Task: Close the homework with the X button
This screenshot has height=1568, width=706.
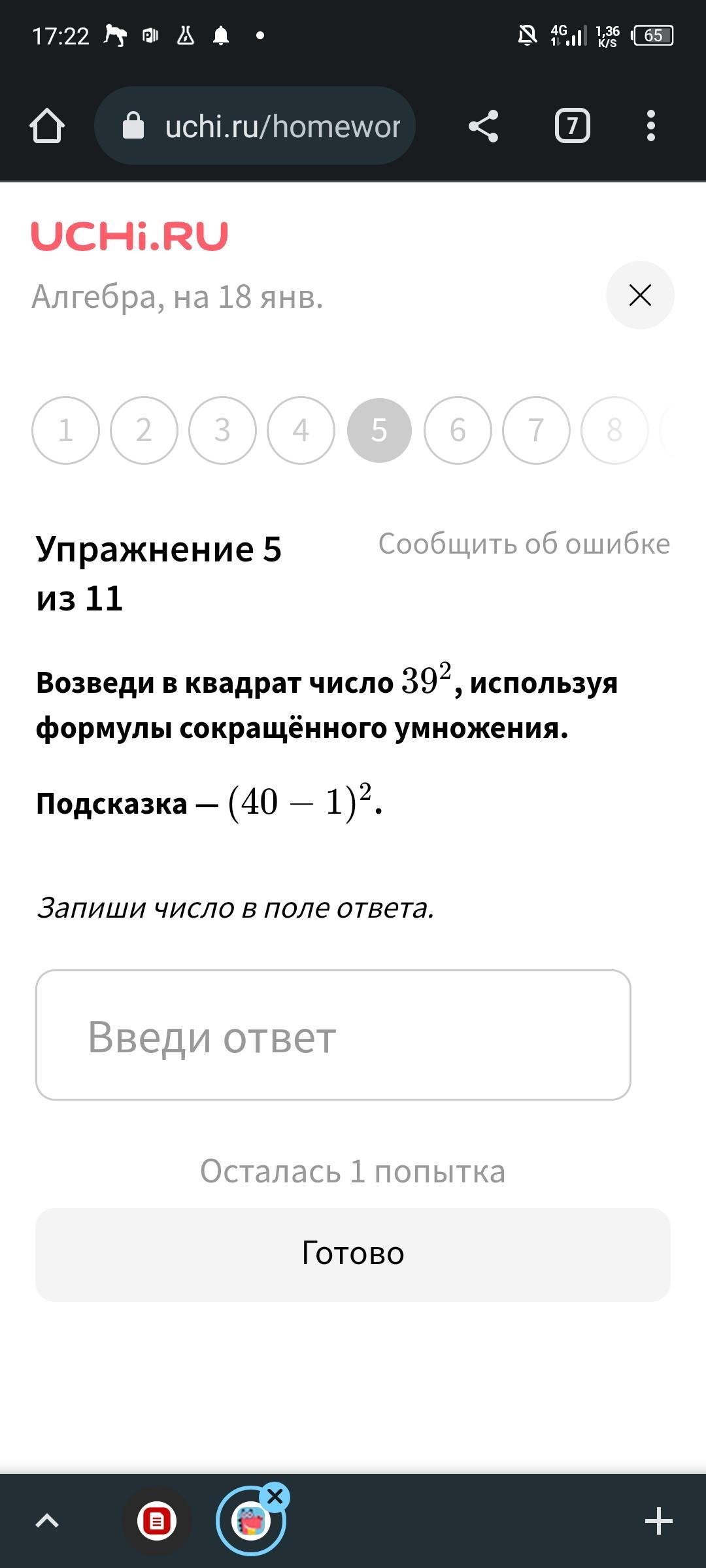Action: coord(640,295)
